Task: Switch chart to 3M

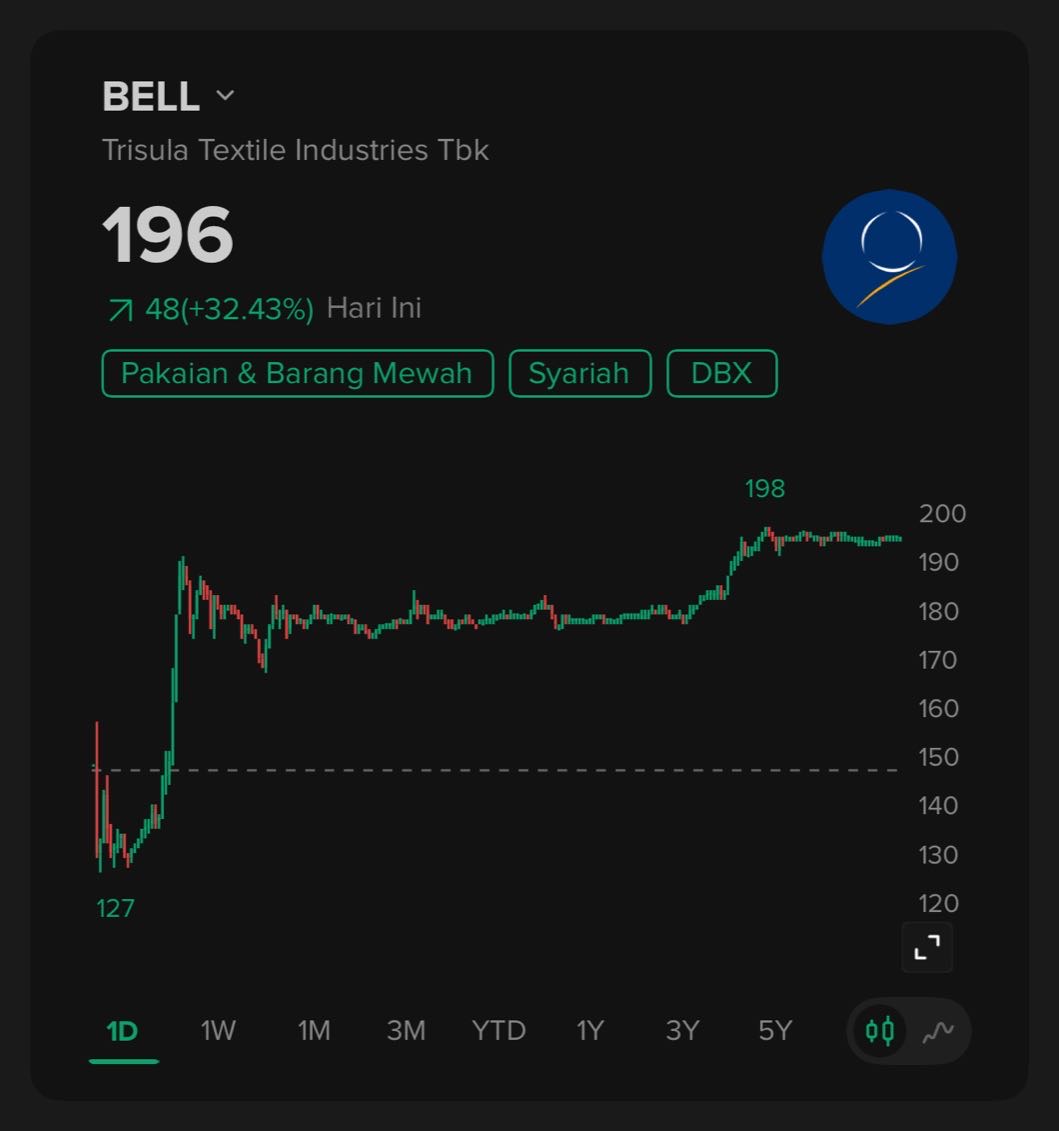Action: (x=406, y=1030)
